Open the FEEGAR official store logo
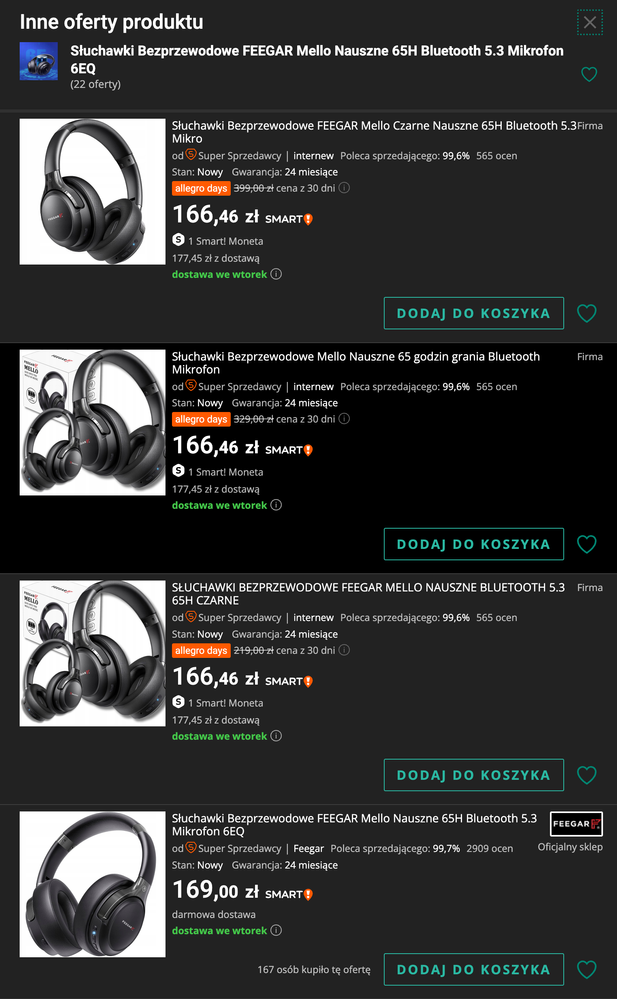Image resolution: width=617 pixels, height=999 pixels. coord(576,825)
